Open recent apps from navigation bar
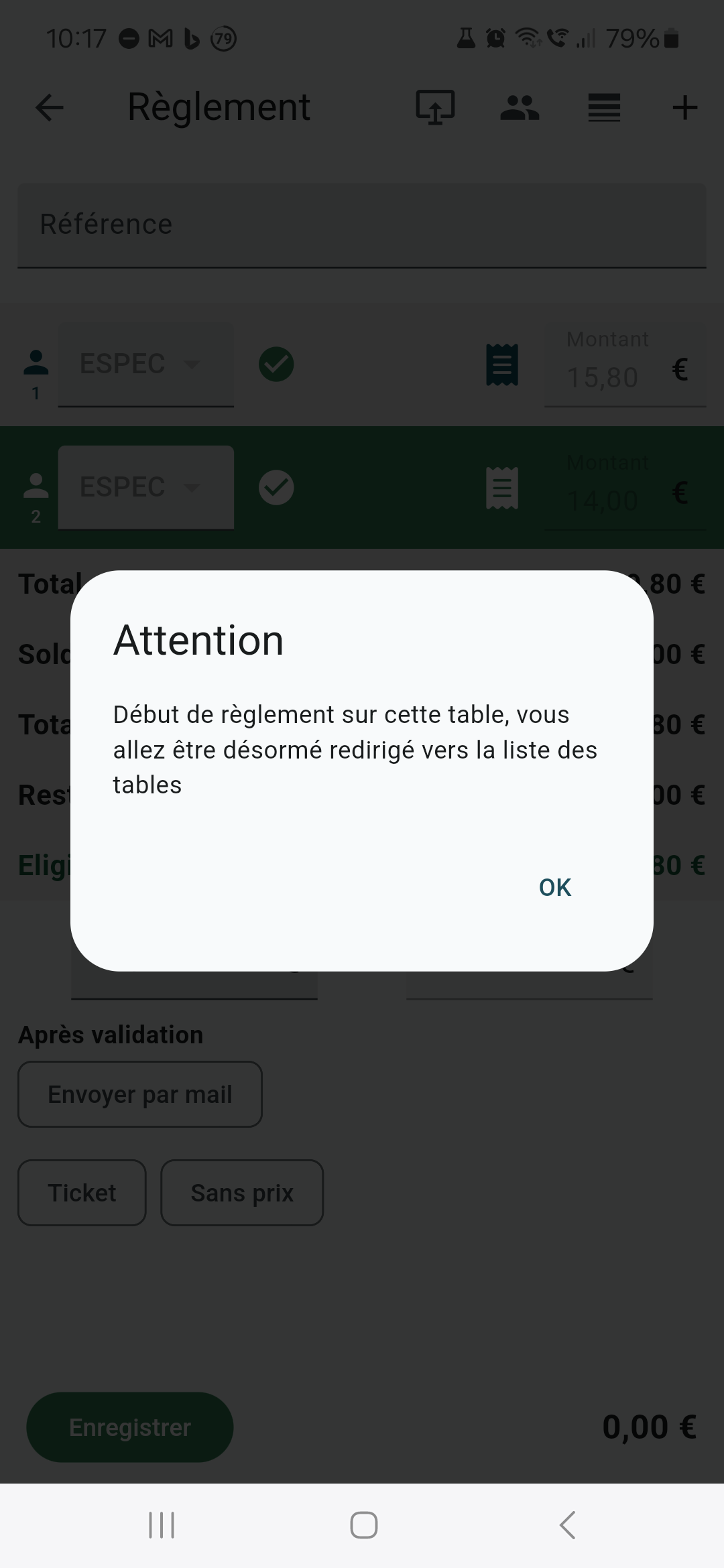 click(162, 1525)
